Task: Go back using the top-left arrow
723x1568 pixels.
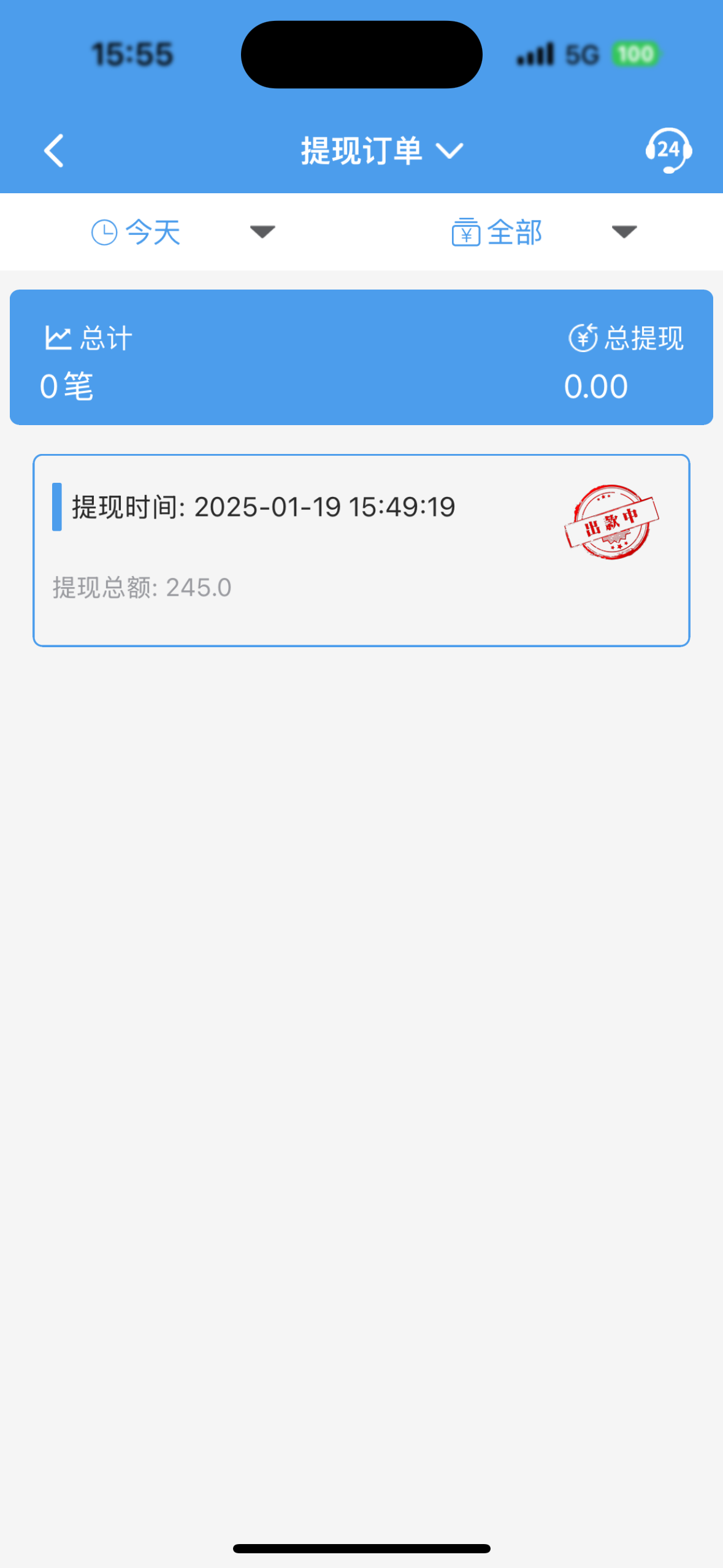Action: [54, 151]
